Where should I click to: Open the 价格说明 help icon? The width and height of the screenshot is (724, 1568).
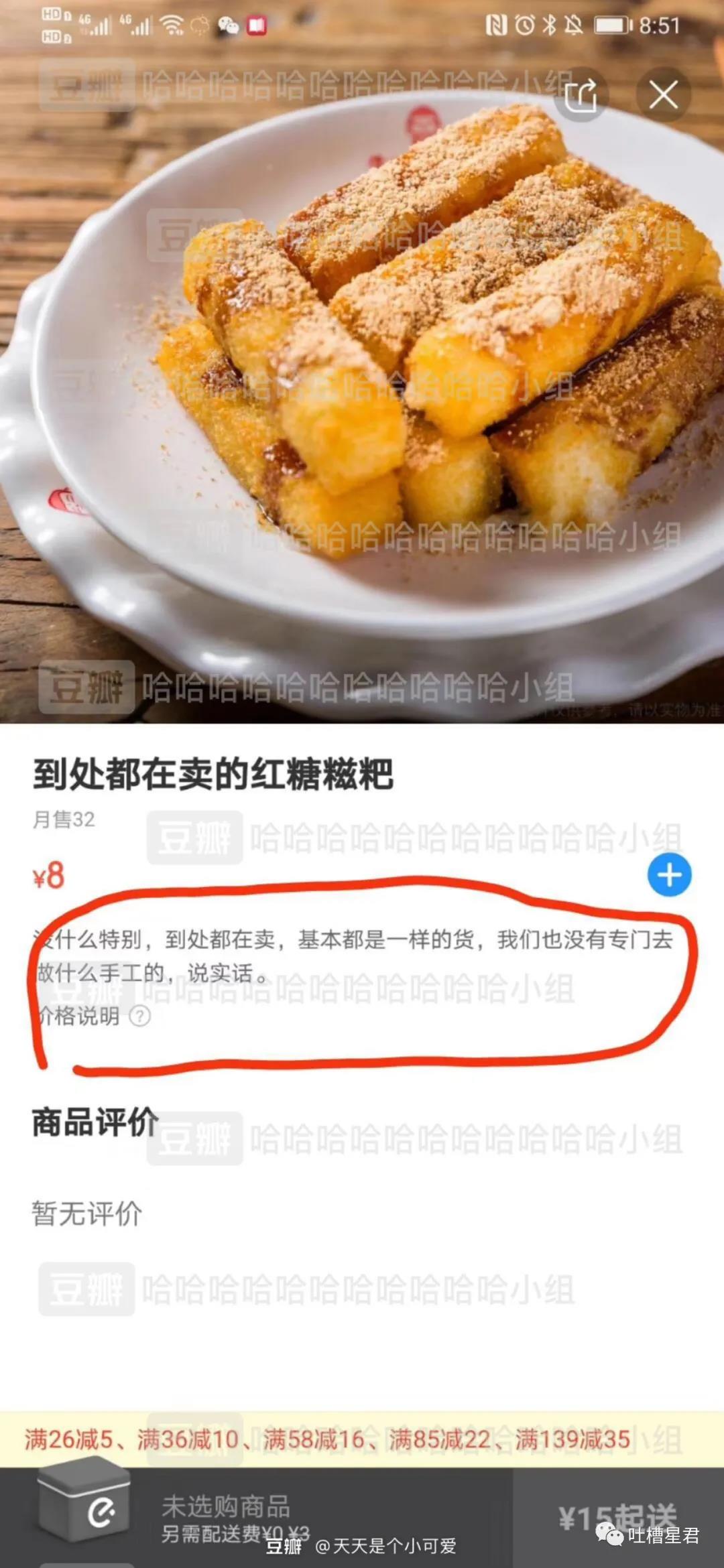(x=139, y=1016)
